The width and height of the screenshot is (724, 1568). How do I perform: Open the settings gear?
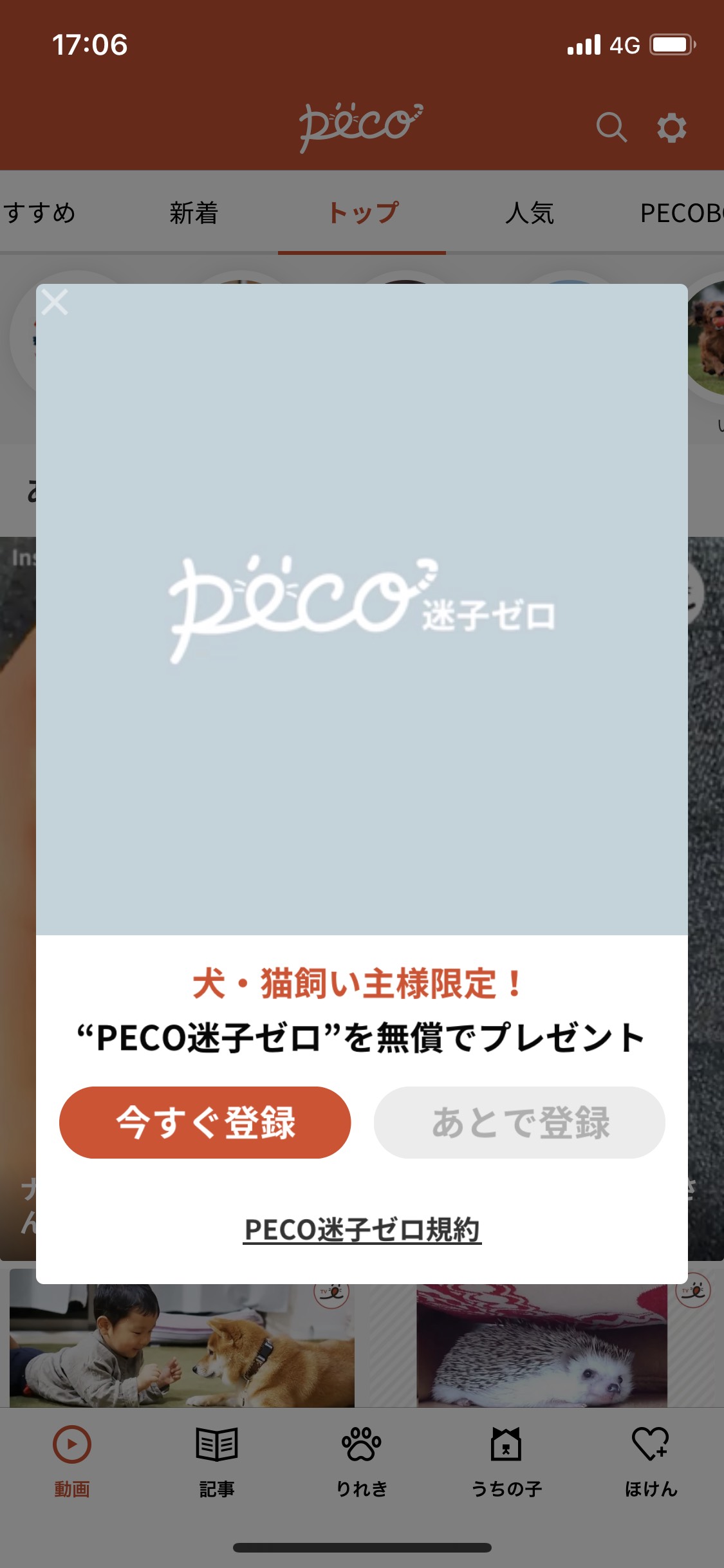(671, 127)
